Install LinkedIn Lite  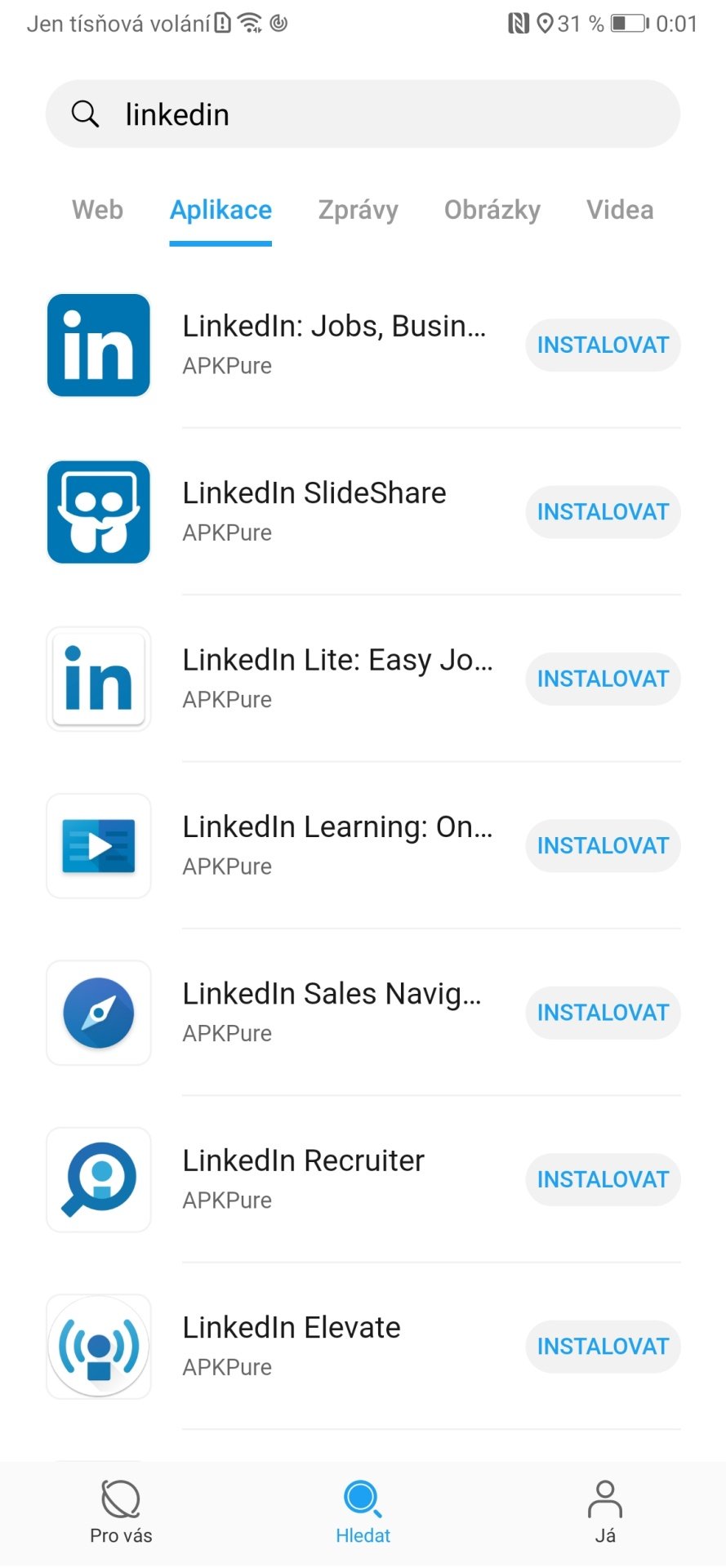point(603,679)
